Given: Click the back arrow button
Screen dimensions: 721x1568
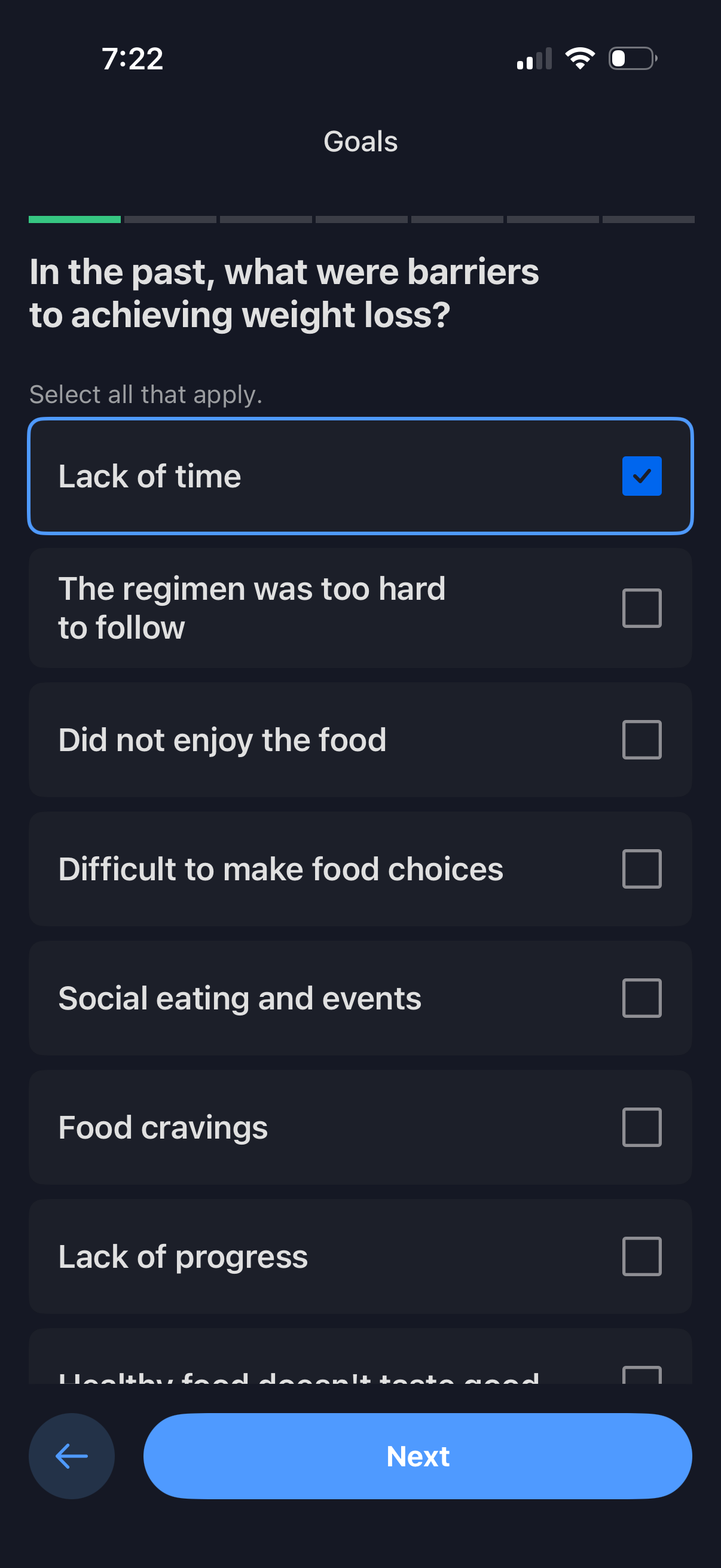Looking at the screenshot, I should click(71, 1456).
